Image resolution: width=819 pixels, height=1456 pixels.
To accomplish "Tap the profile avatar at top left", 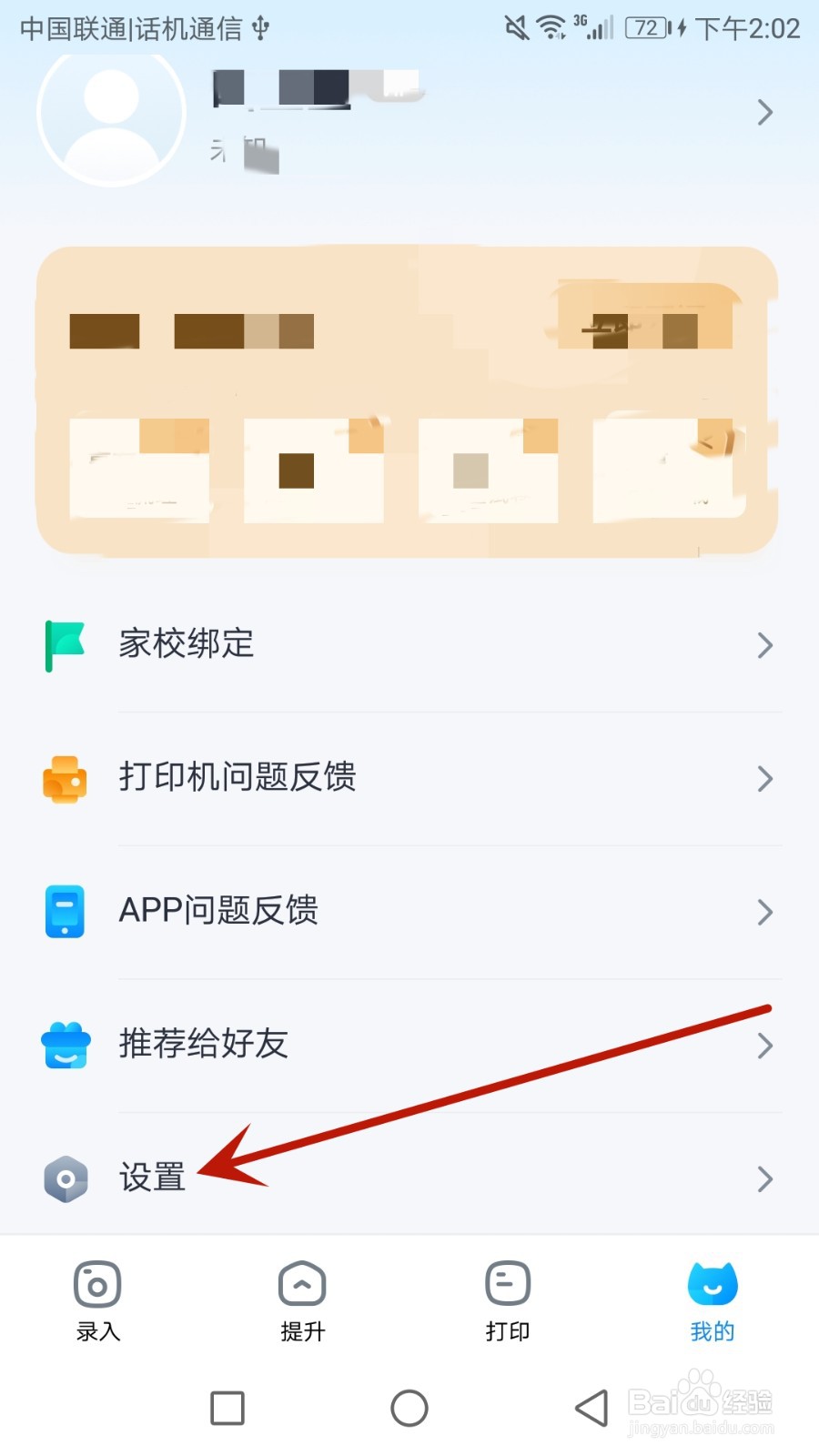I will 111,112.
